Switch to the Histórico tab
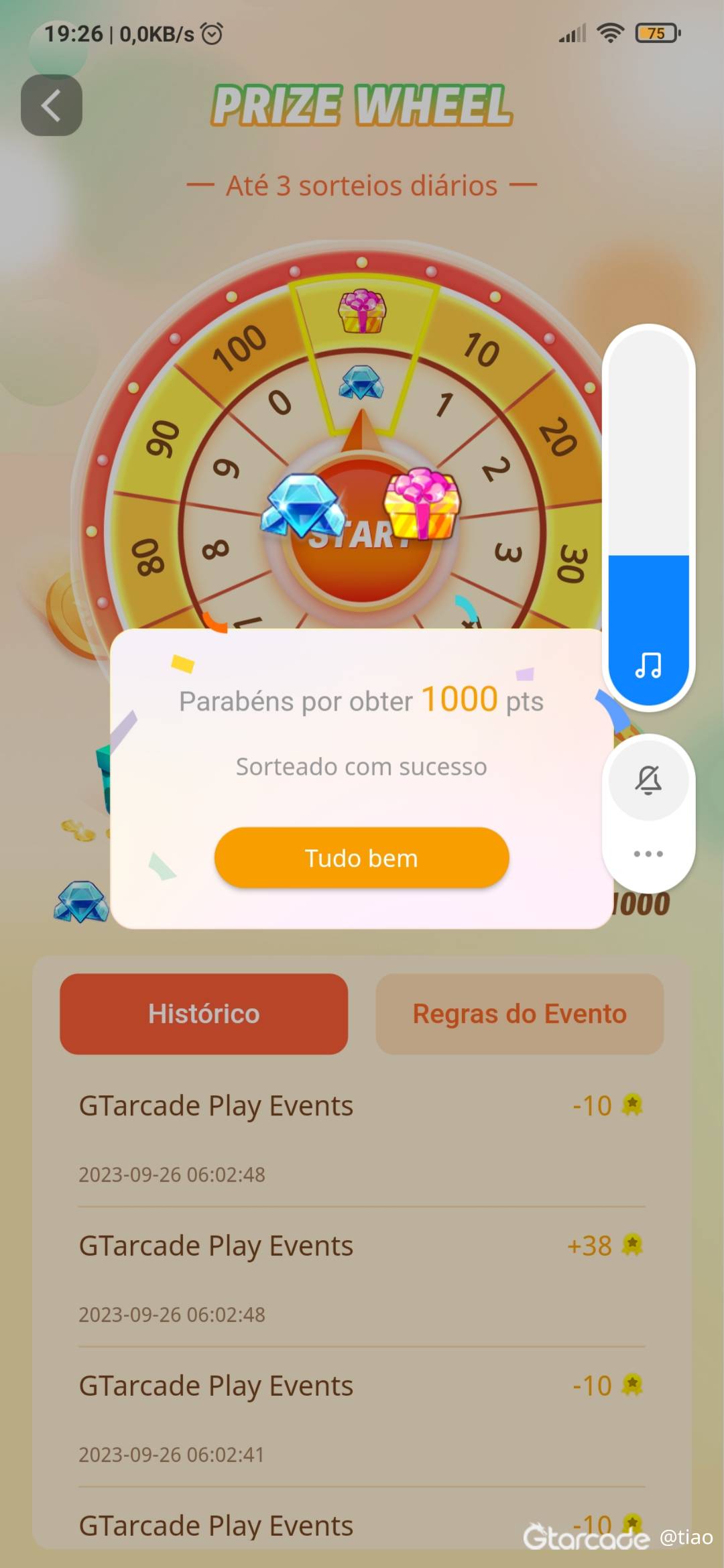 pyautogui.click(x=204, y=1014)
